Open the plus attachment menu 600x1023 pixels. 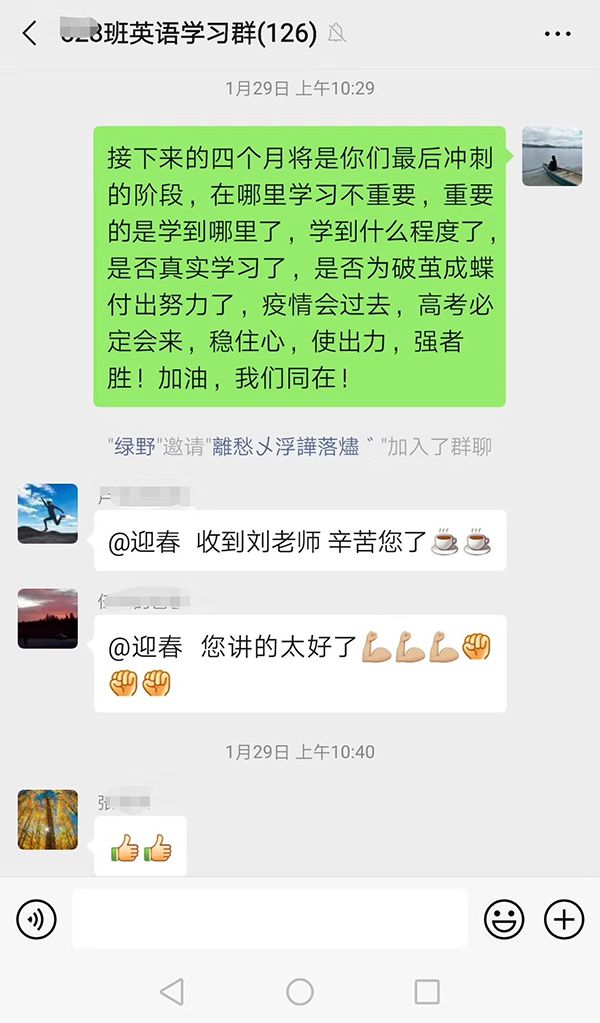563,918
